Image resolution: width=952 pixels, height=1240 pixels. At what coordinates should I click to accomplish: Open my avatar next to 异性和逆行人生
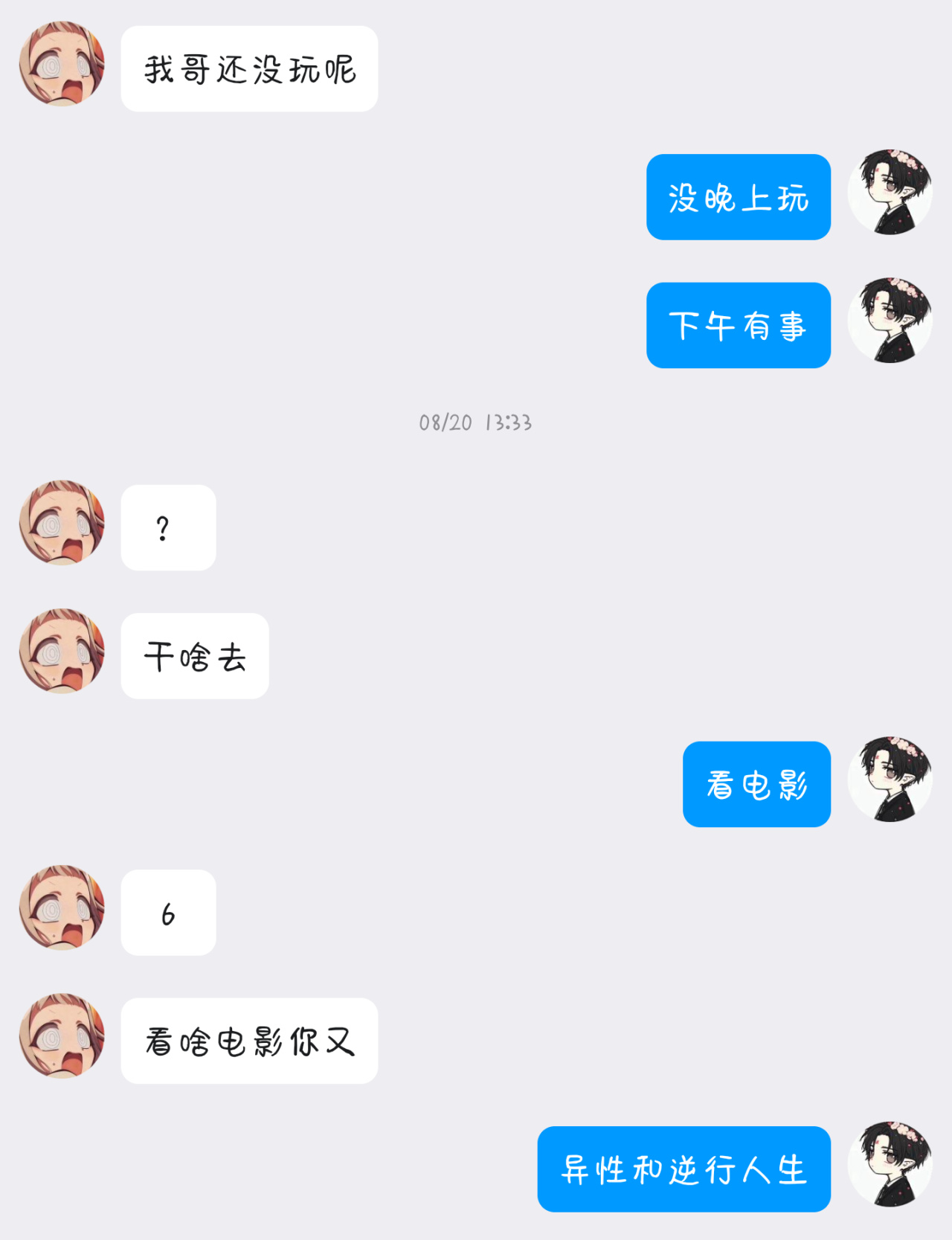pos(890,1163)
